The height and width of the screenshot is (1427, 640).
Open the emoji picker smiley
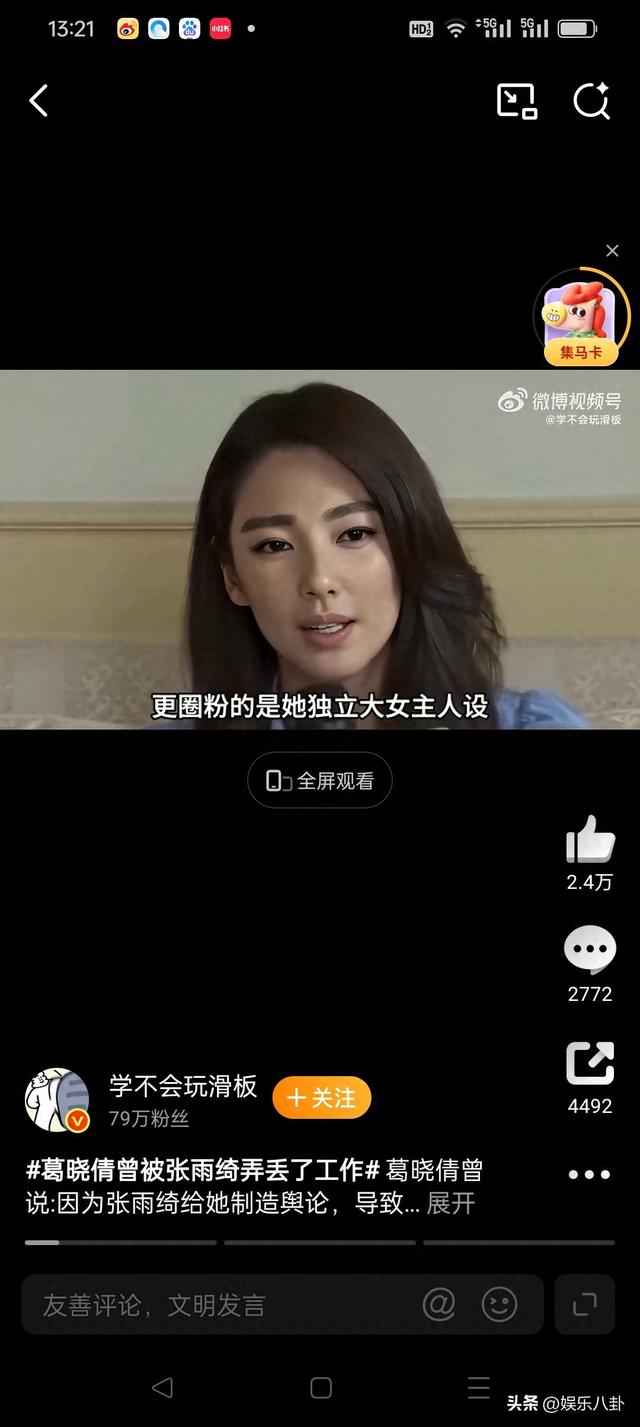click(x=499, y=1304)
